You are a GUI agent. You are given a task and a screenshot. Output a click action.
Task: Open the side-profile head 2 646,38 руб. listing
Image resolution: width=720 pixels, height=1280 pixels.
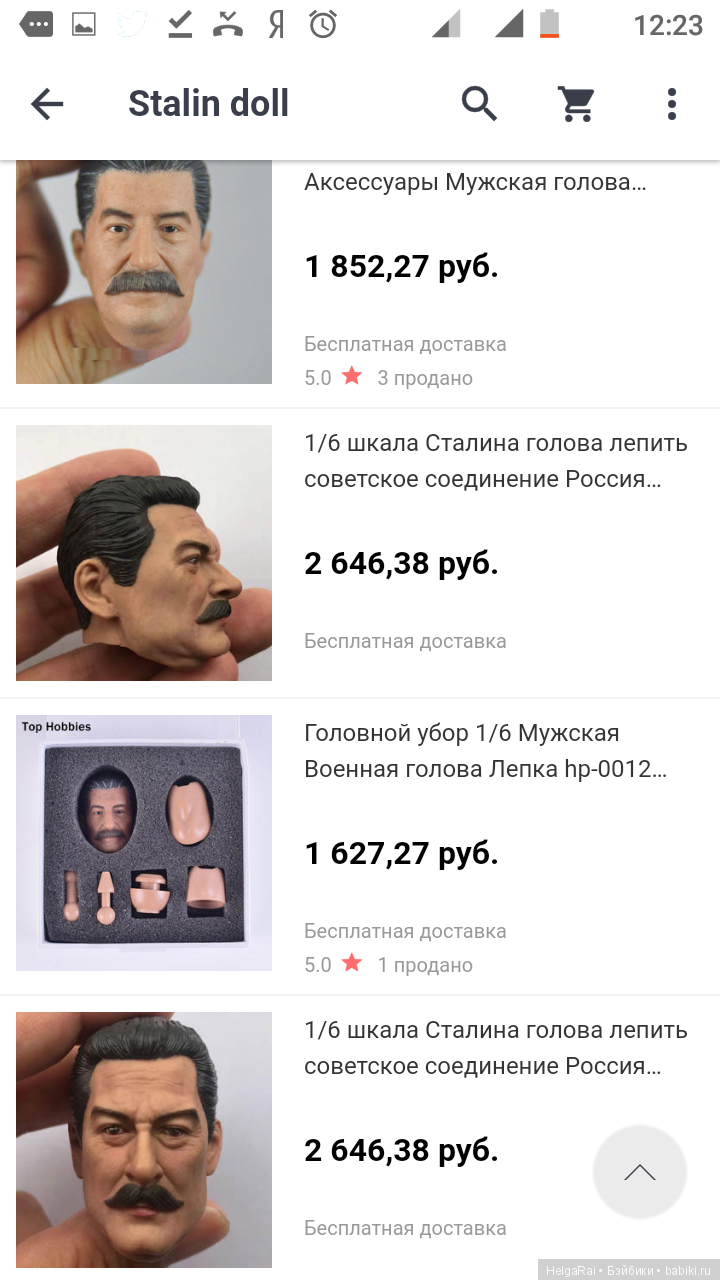tap(144, 553)
